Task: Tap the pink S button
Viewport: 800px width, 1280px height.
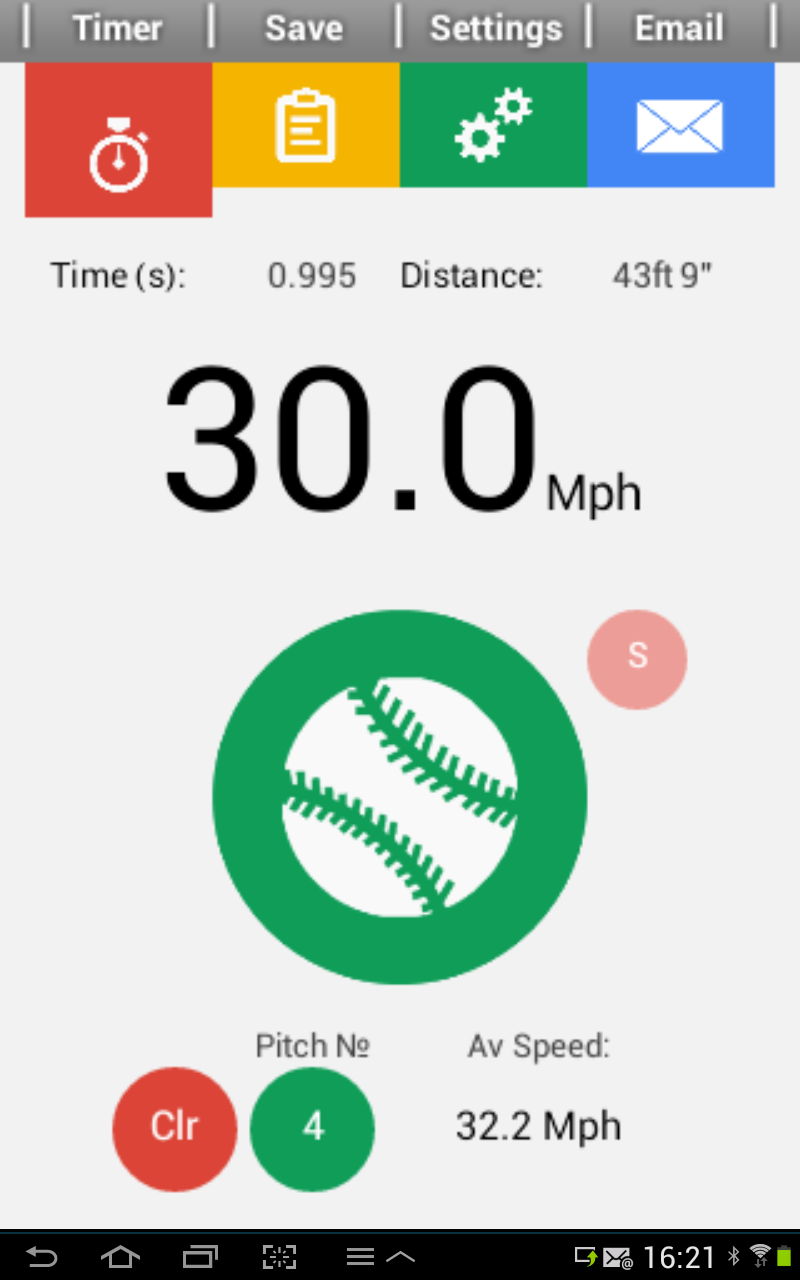Action: 637,660
